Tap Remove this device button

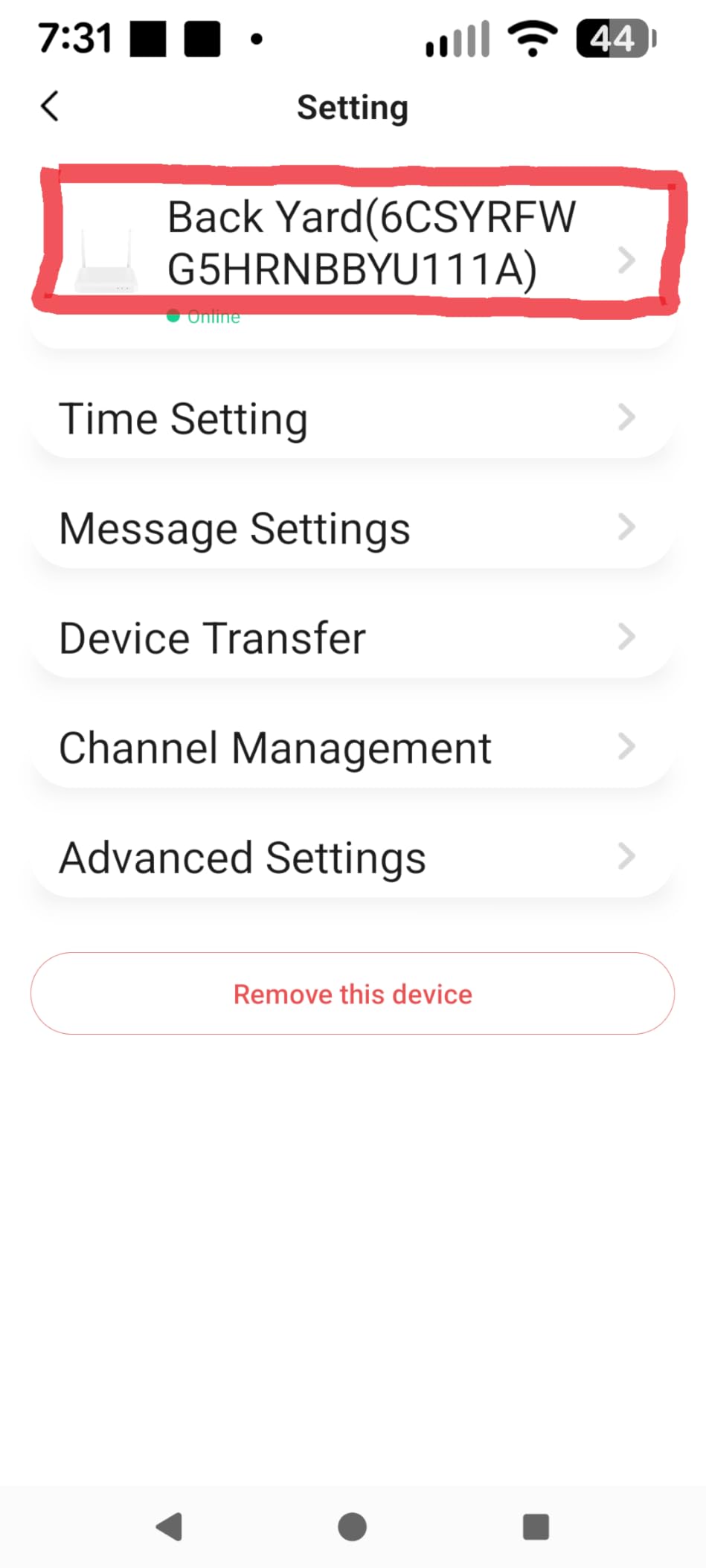click(352, 994)
